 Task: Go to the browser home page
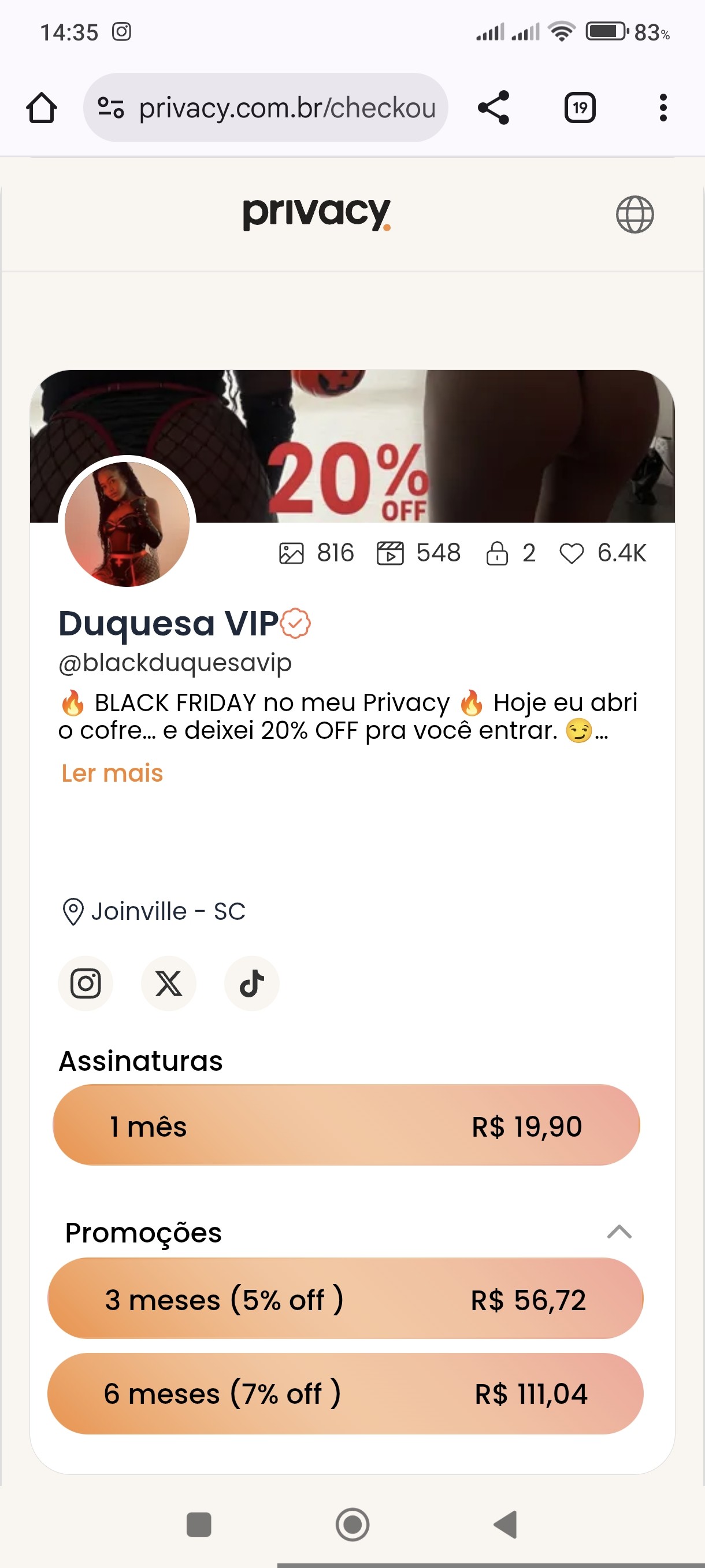42,108
